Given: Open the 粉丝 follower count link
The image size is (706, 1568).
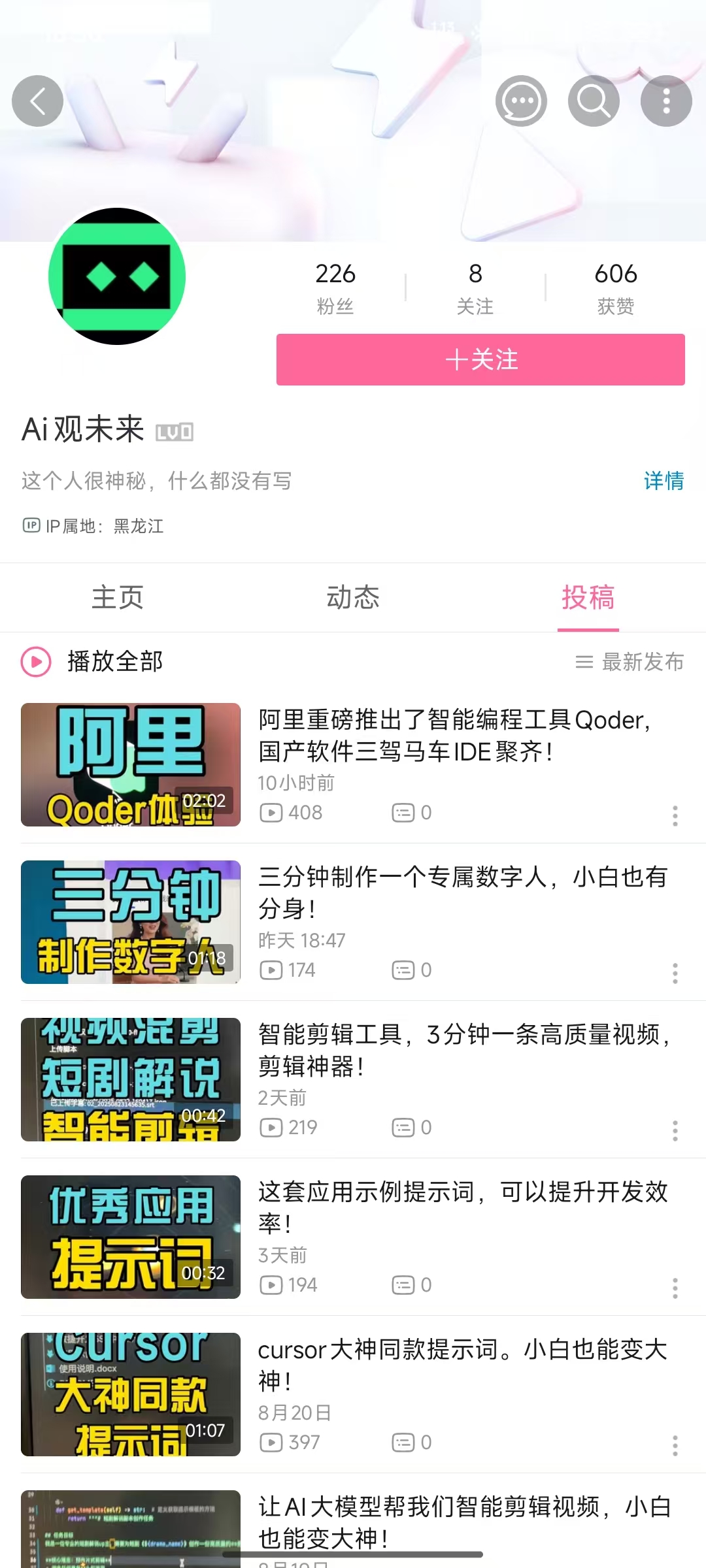Looking at the screenshot, I should pos(335,286).
